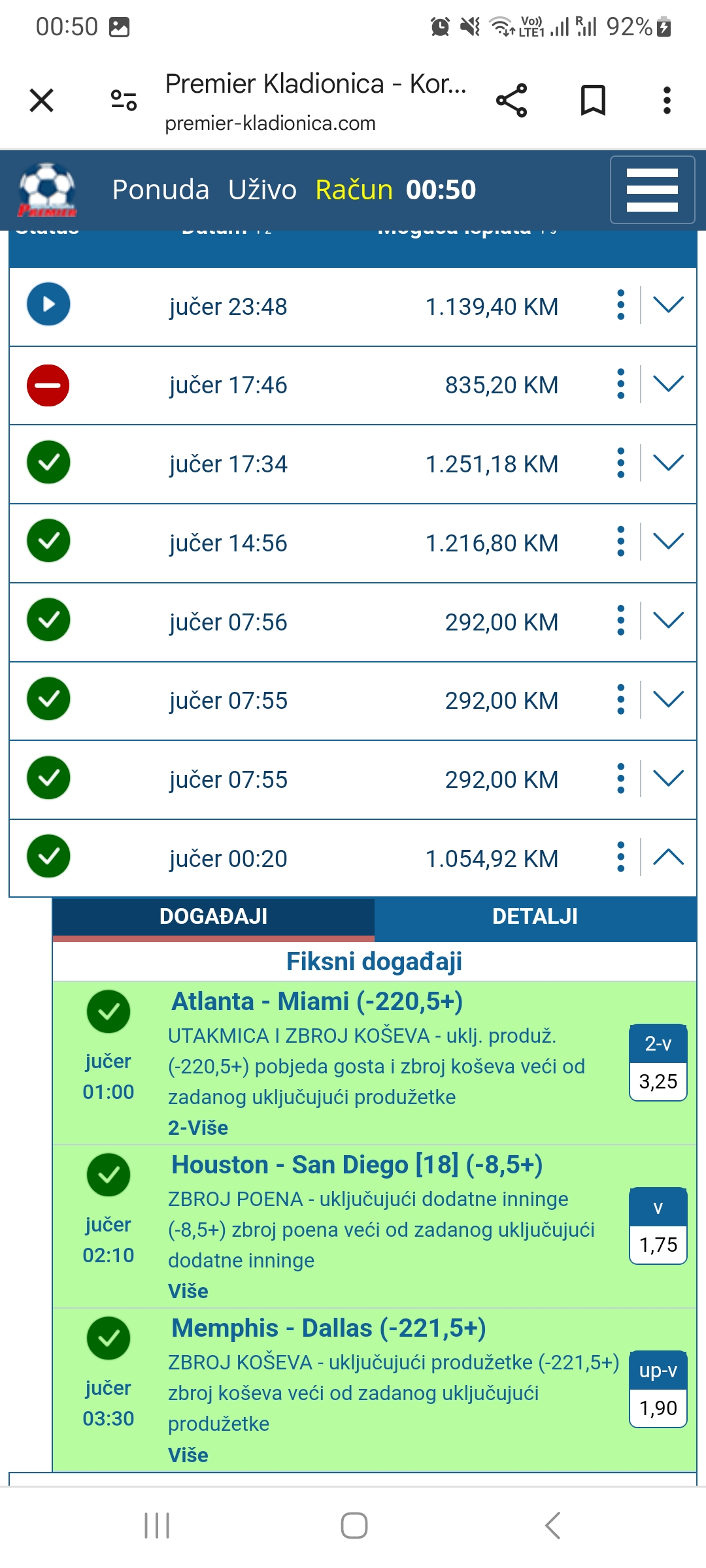Go back with system navigation arrow
This screenshot has width=706, height=1568.
click(x=552, y=1526)
